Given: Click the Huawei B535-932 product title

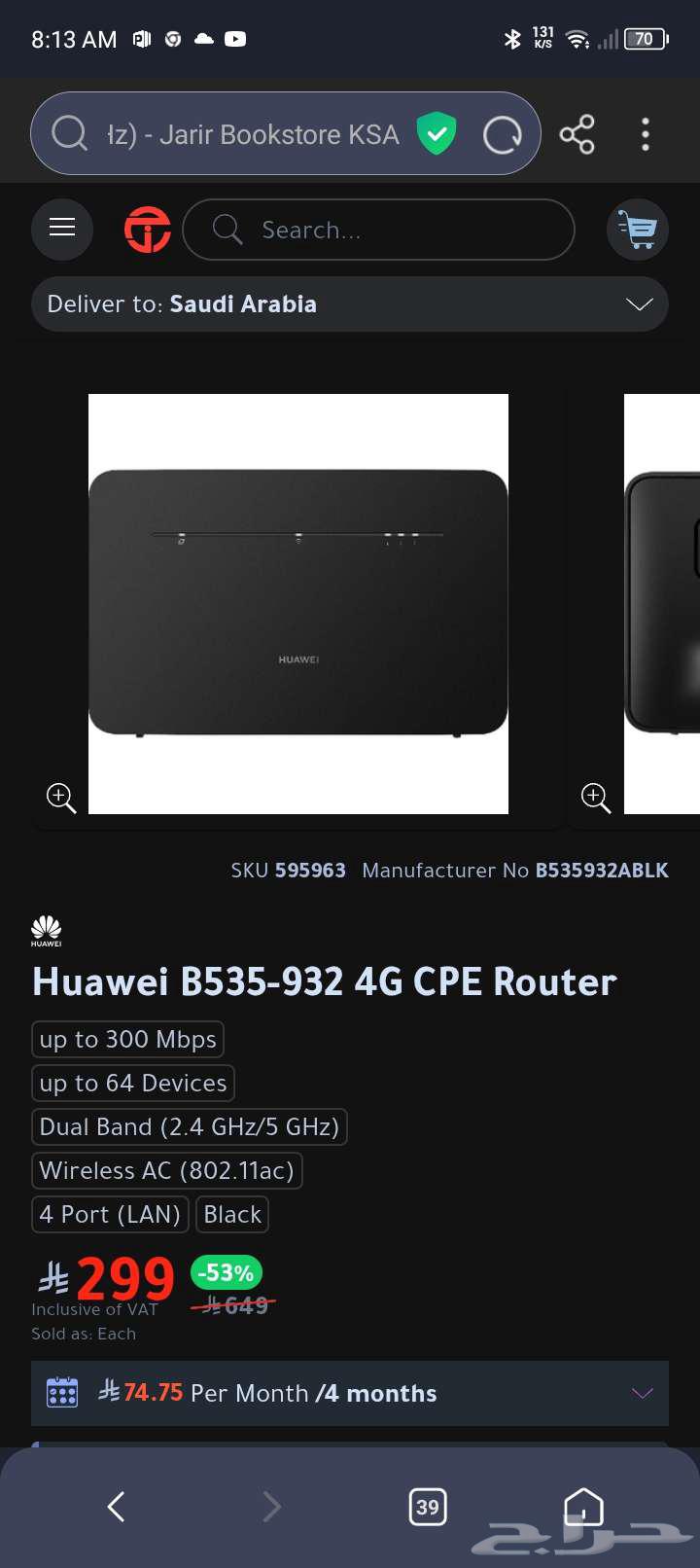Looking at the screenshot, I should point(325,981).
